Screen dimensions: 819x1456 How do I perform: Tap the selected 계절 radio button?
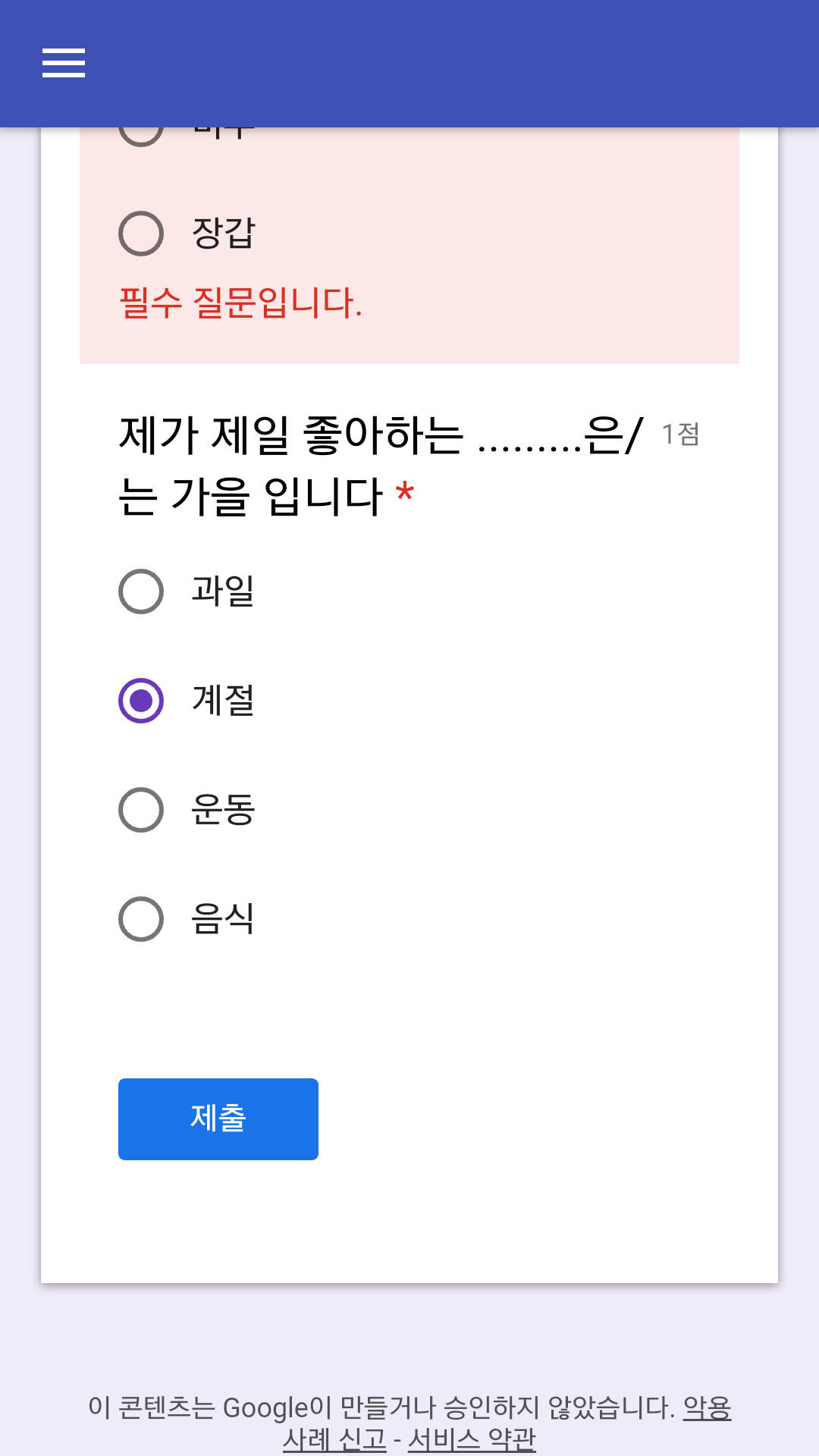pos(141,700)
